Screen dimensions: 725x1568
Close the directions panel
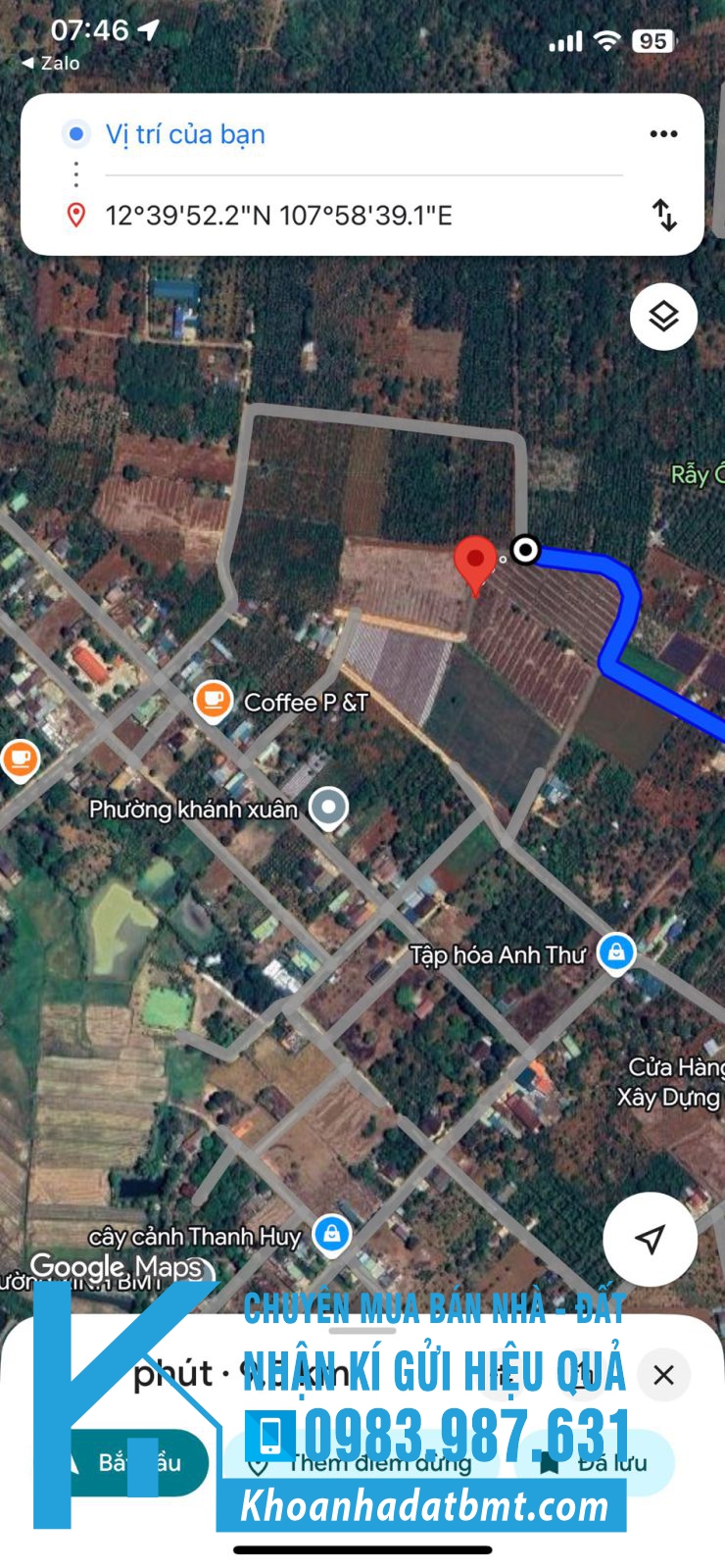point(663,1375)
